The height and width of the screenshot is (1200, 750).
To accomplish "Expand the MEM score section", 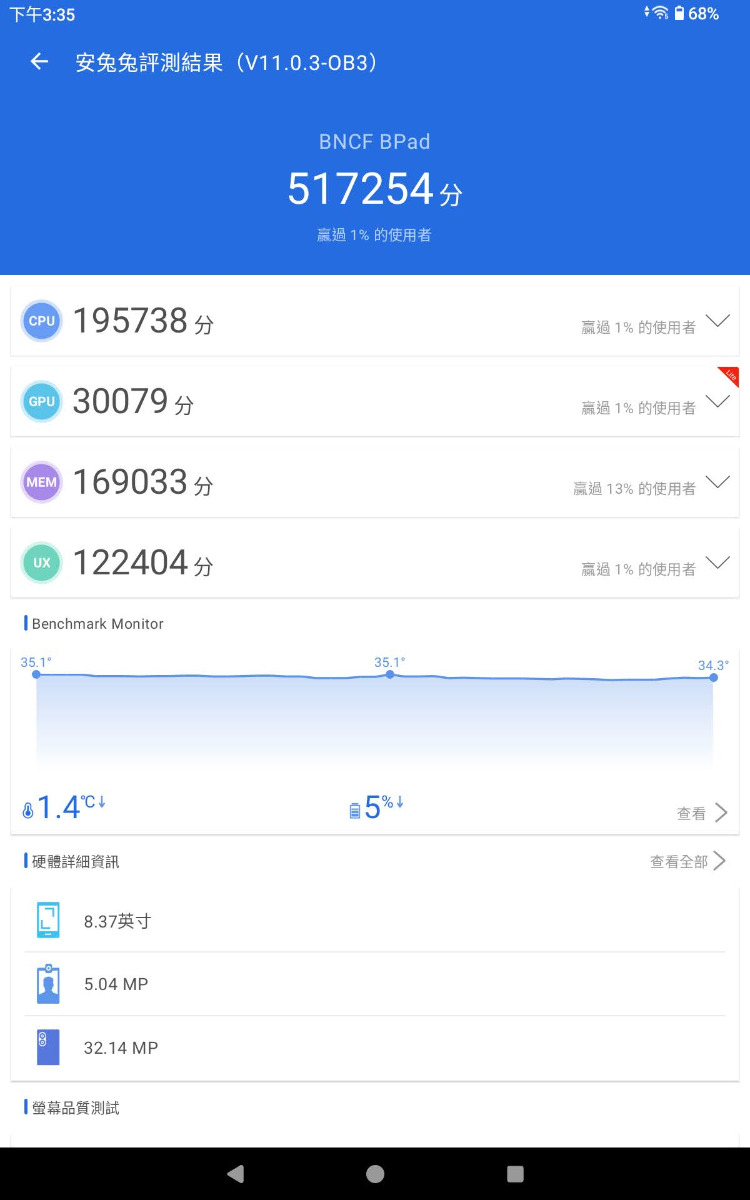I will coord(717,482).
